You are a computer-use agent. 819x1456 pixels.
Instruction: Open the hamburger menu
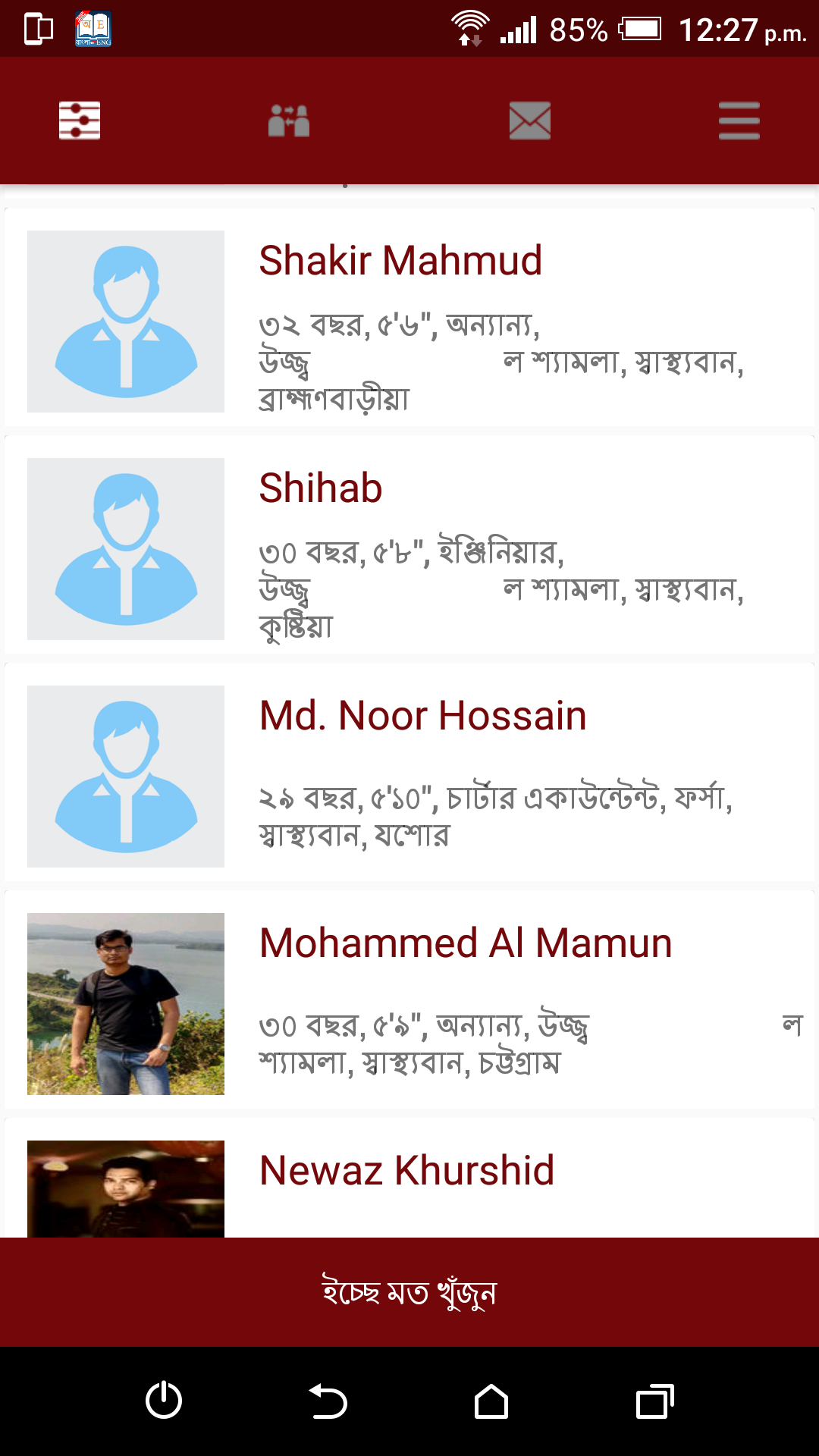coord(739,121)
